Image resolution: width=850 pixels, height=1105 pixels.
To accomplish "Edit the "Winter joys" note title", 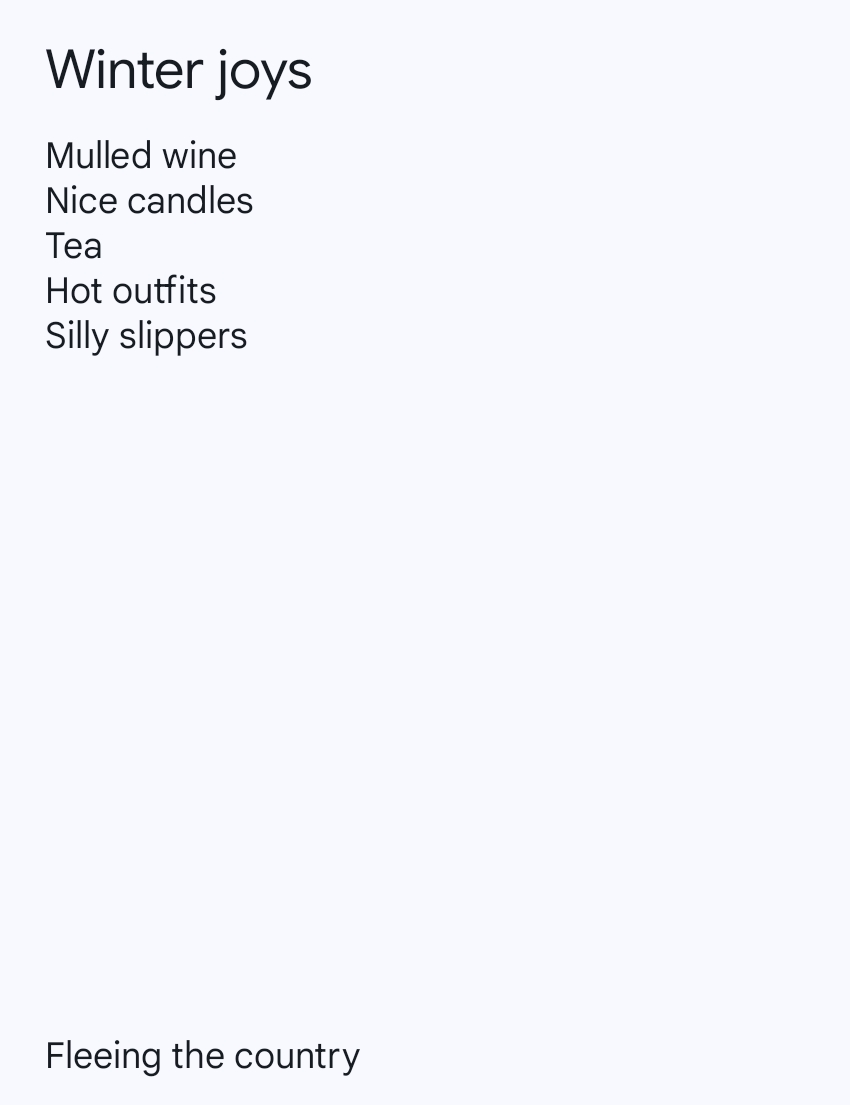I will 179,71.
